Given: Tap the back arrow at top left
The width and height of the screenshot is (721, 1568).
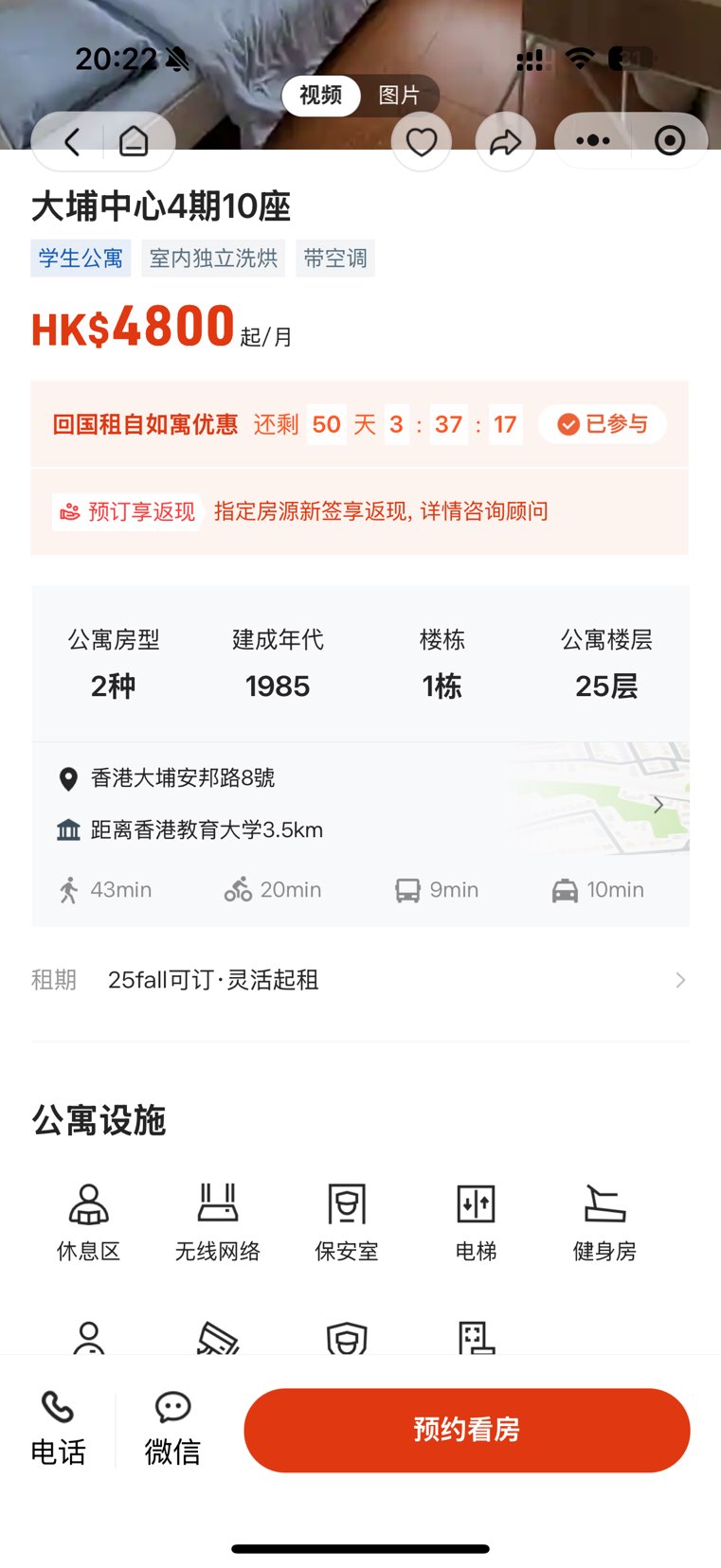Looking at the screenshot, I should pos(71,140).
